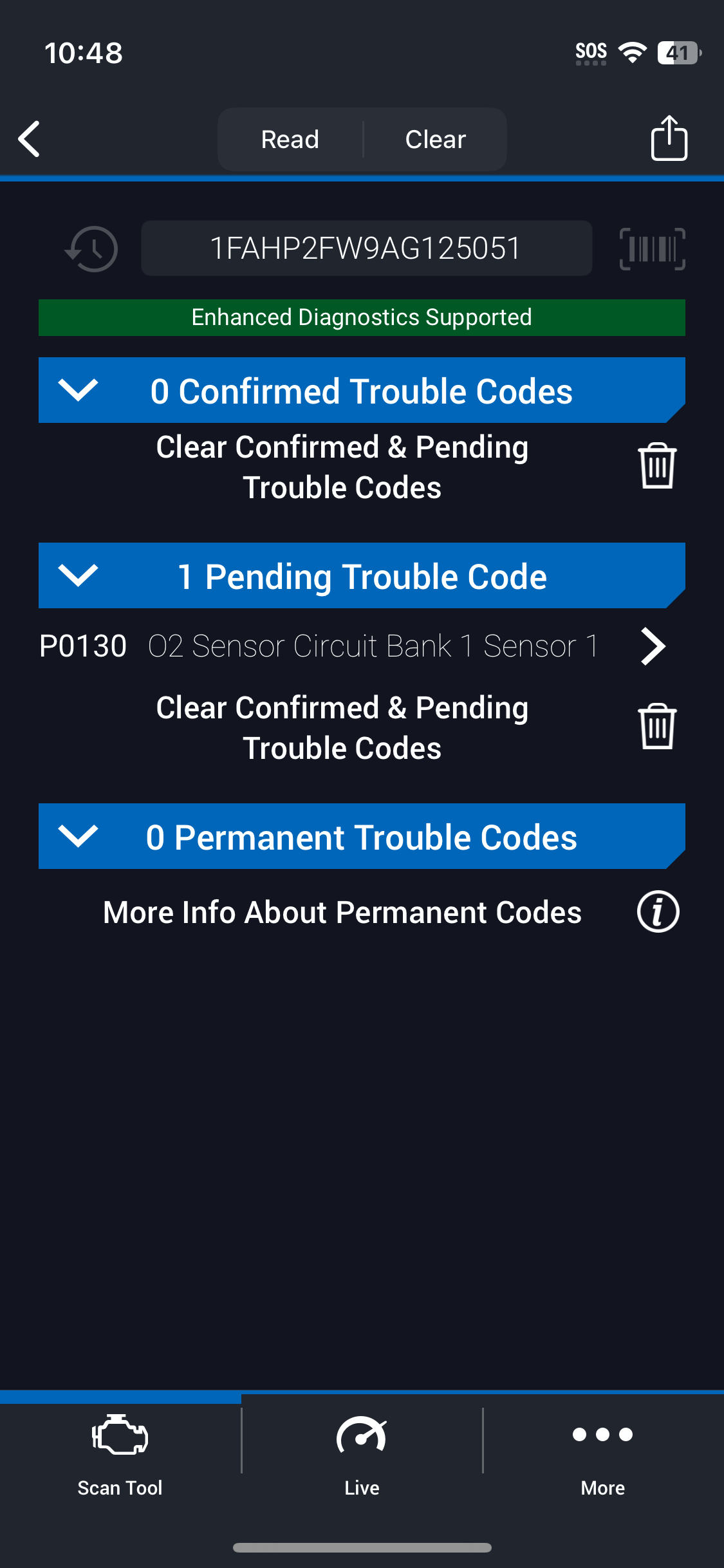This screenshot has width=724, height=1568.
Task: Share the diagnostic report
Action: pyautogui.click(x=669, y=138)
